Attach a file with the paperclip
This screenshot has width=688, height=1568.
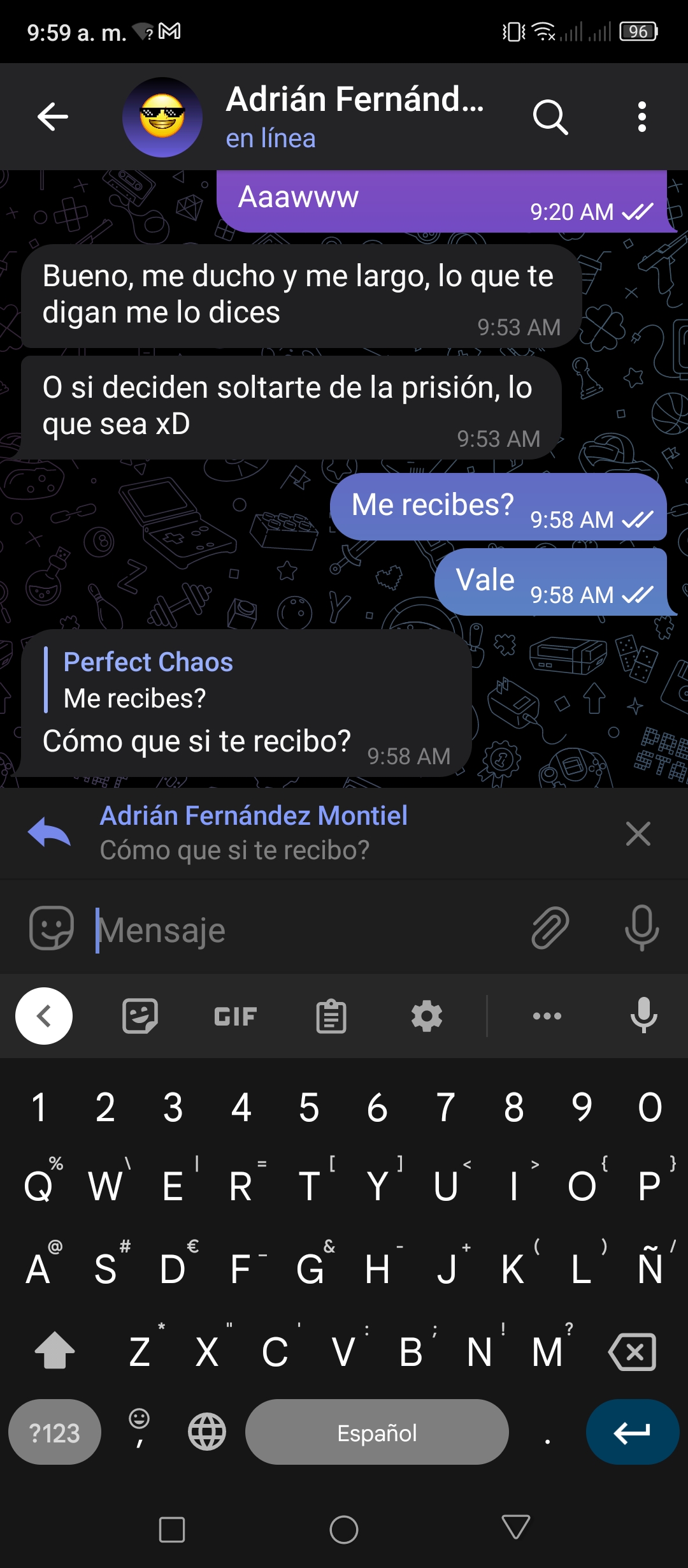(x=550, y=928)
